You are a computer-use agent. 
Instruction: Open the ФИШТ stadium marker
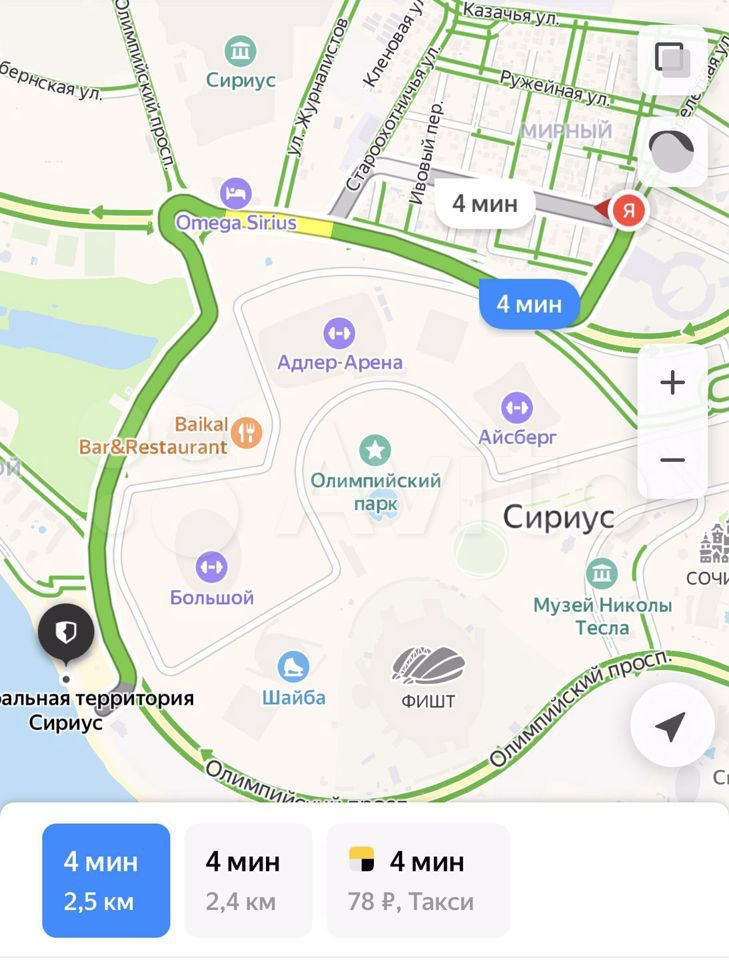click(x=428, y=666)
